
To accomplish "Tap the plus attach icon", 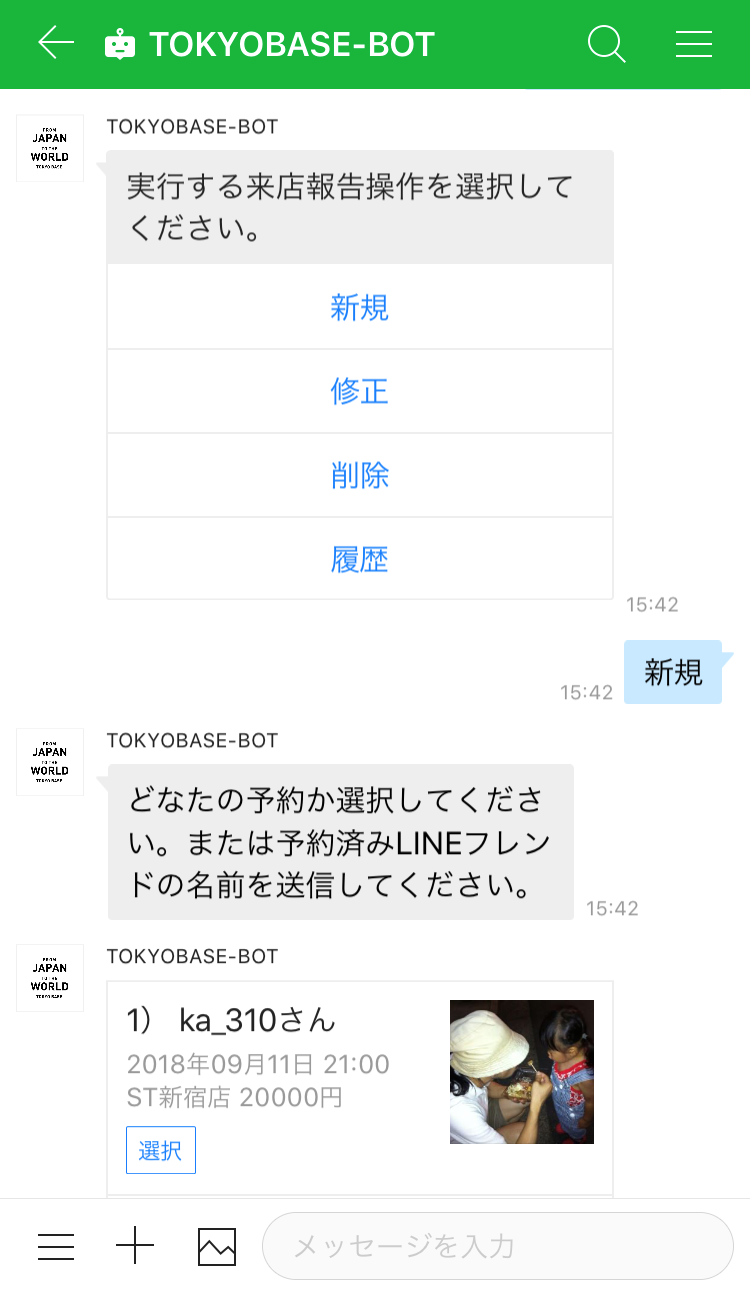I will pos(135,1246).
